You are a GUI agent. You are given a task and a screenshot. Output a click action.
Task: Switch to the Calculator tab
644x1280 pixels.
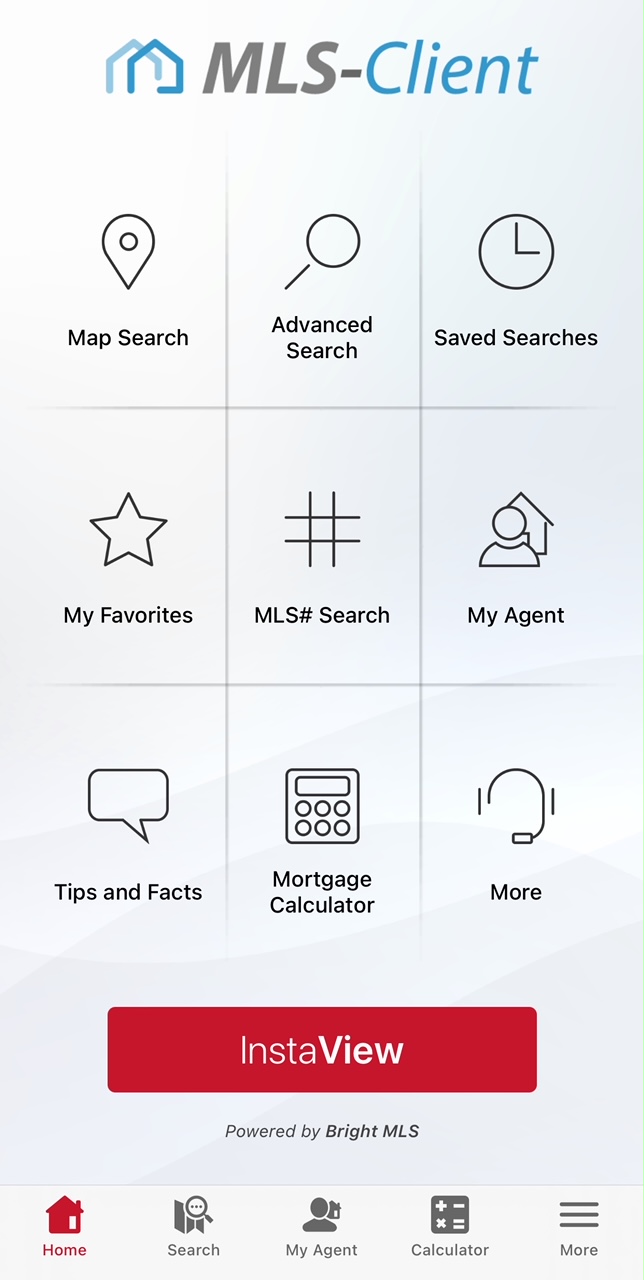(x=450, y=1227)
